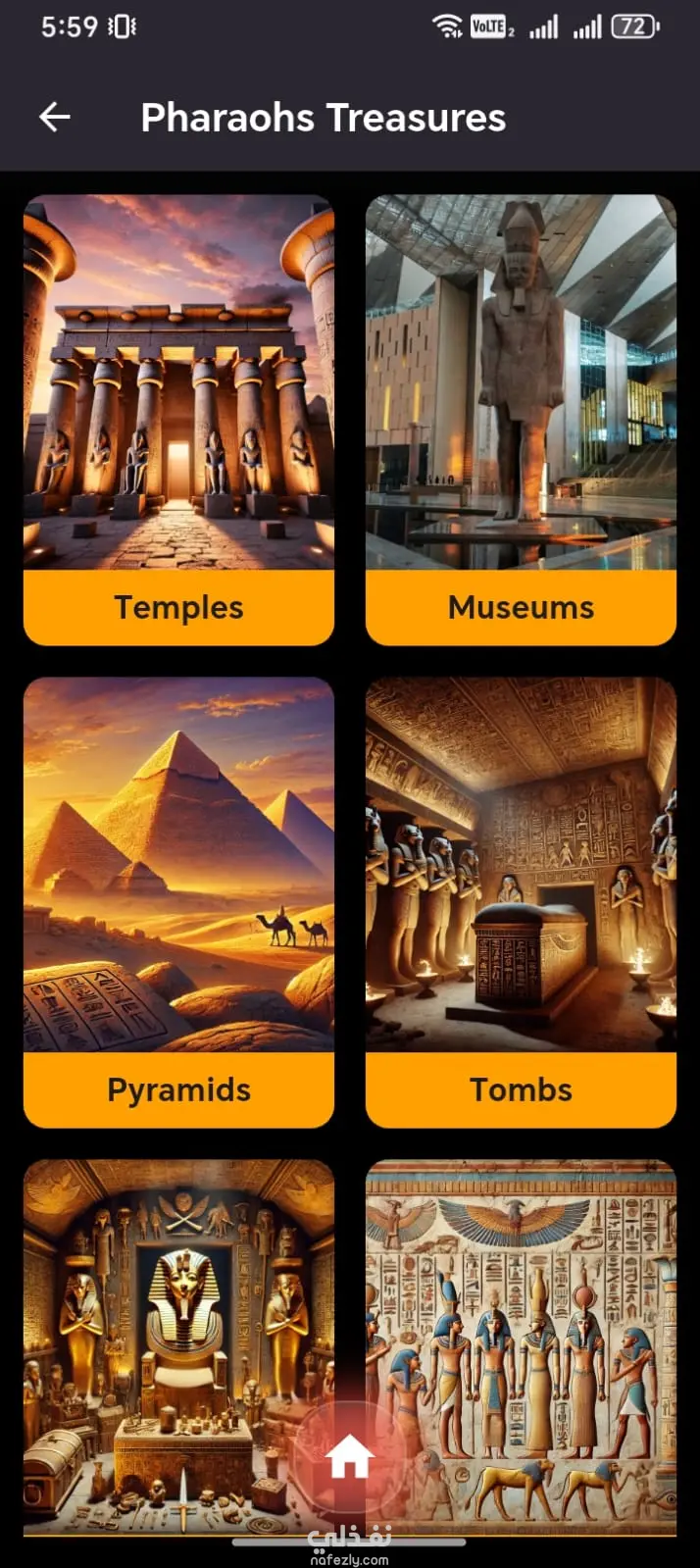The height and width of the screenshot is (1568, 700).
Task: Select the Pyramids category card
Action: coord(178,902)
